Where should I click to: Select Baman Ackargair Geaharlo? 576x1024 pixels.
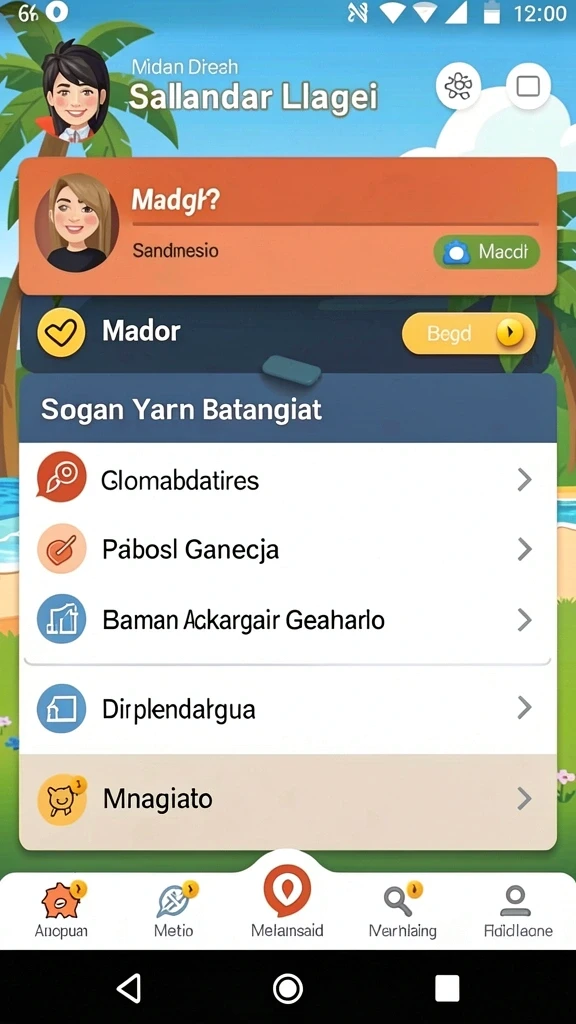pos(287,620)
